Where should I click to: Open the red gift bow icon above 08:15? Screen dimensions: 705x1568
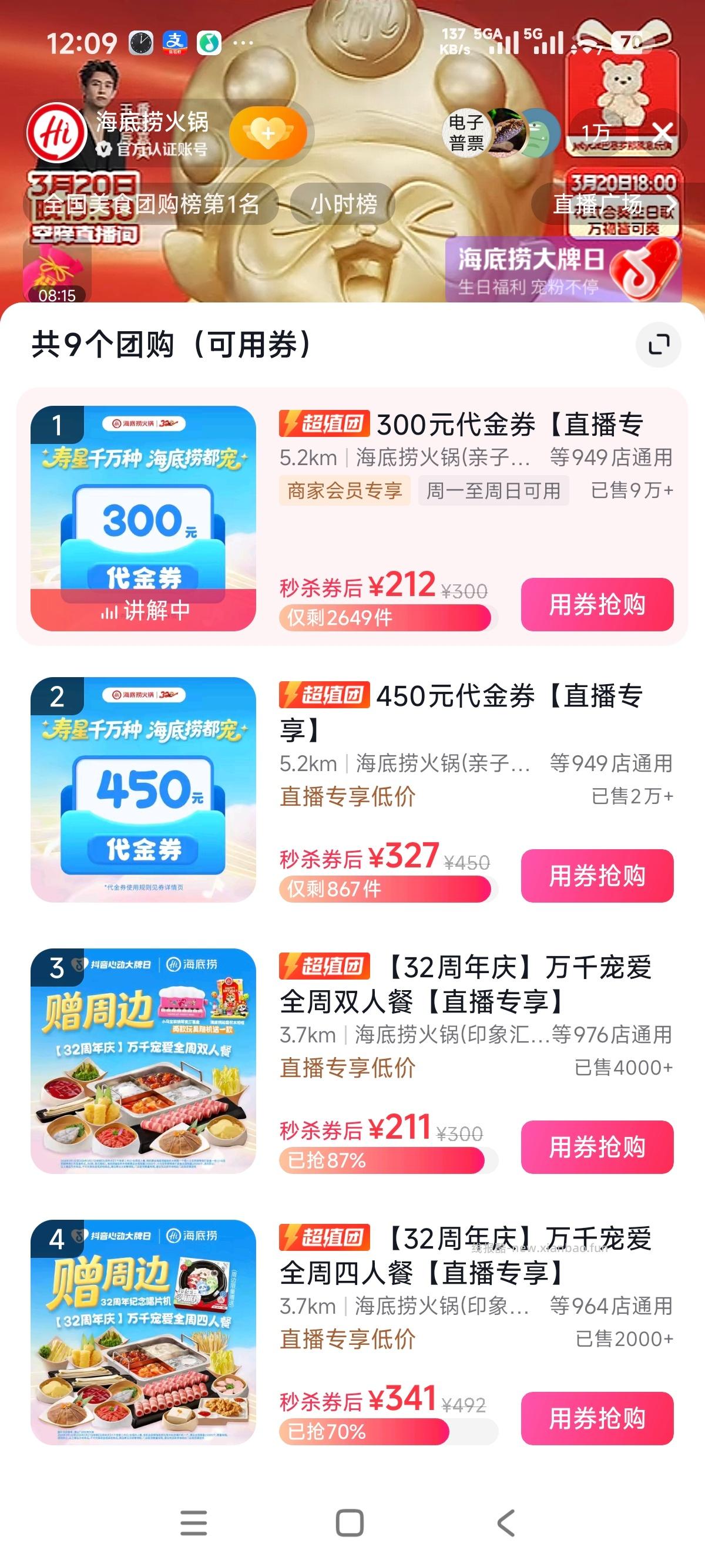pyautogui.click(x=53, y=268)
